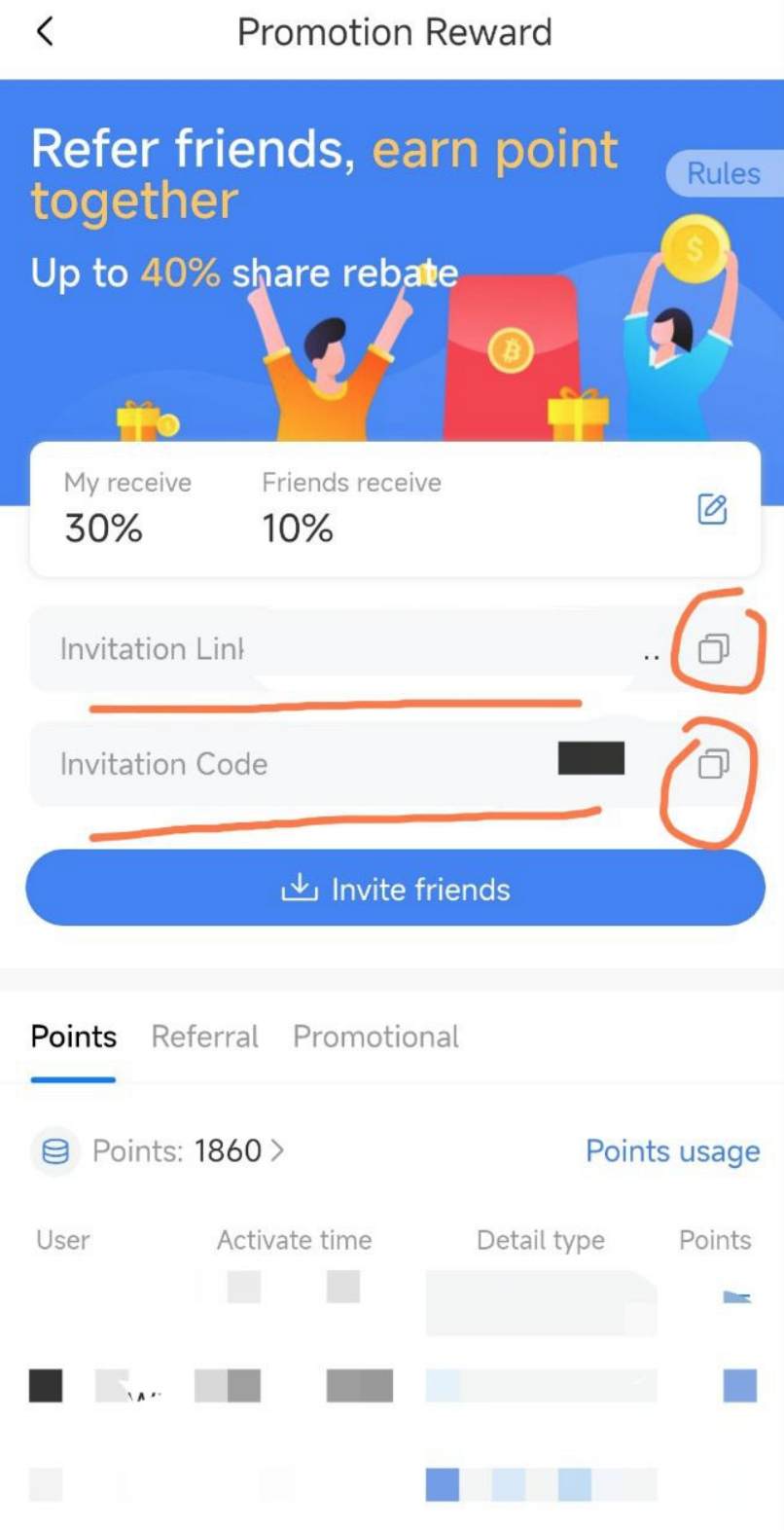Copy the Invitation Link
This screenshot has width=784, height=1530.
[714, 649]
